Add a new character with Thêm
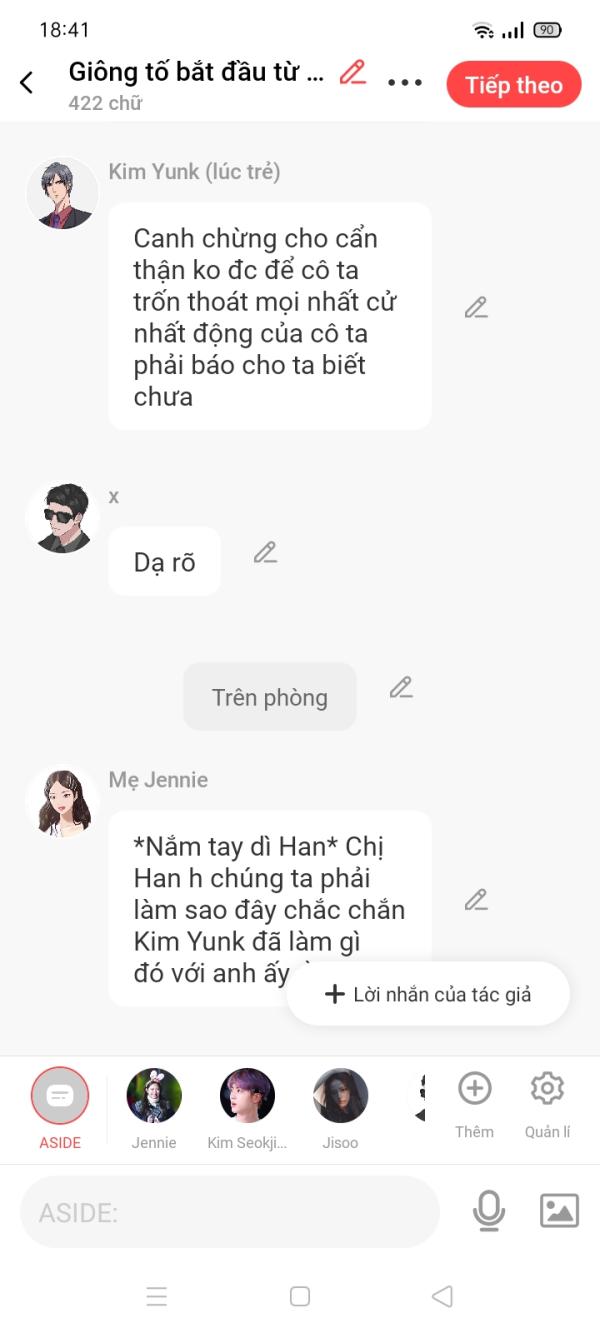 pyautogui.click(x=474, y=1097)
